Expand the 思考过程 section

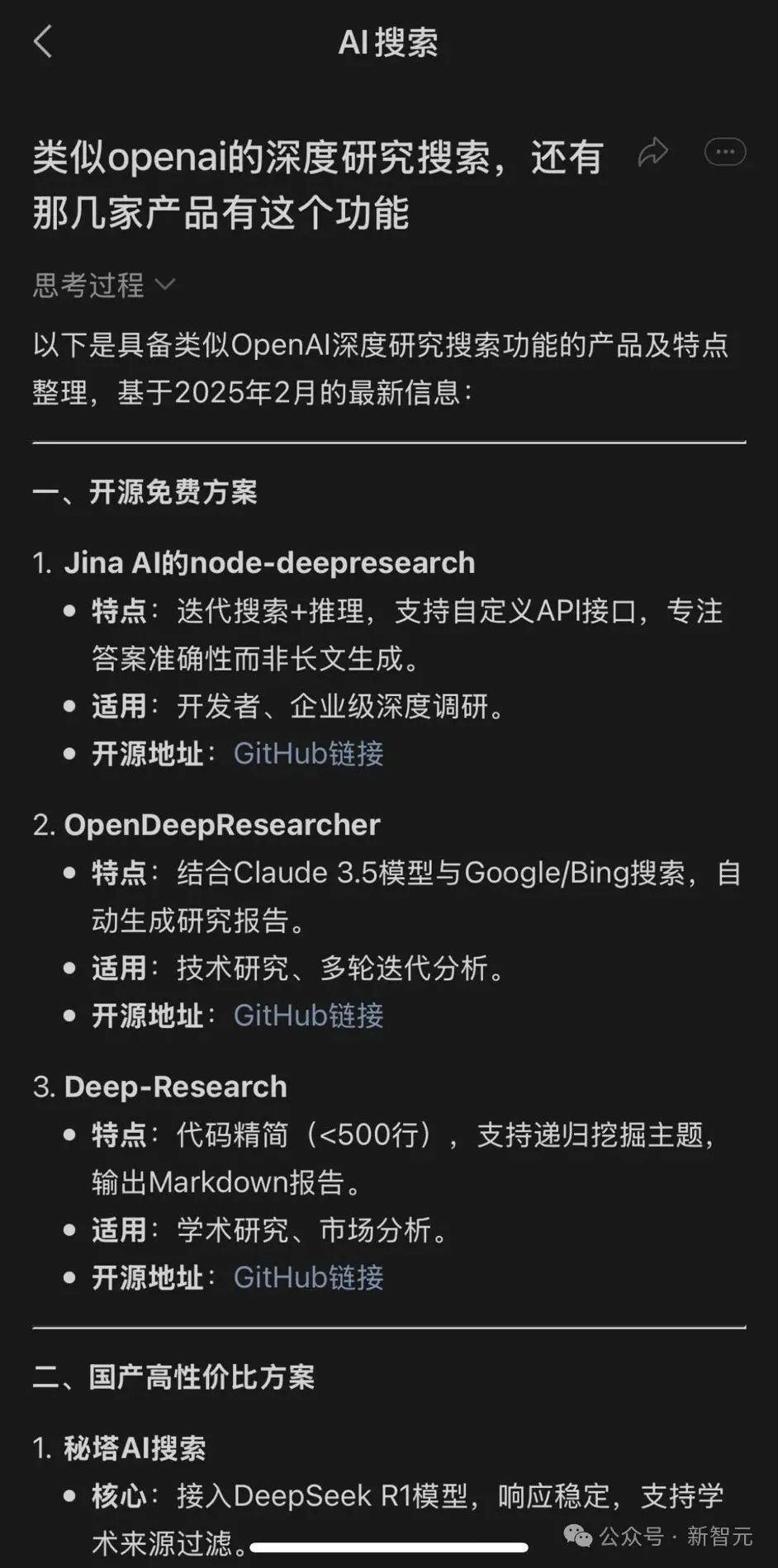click(104, 286)
